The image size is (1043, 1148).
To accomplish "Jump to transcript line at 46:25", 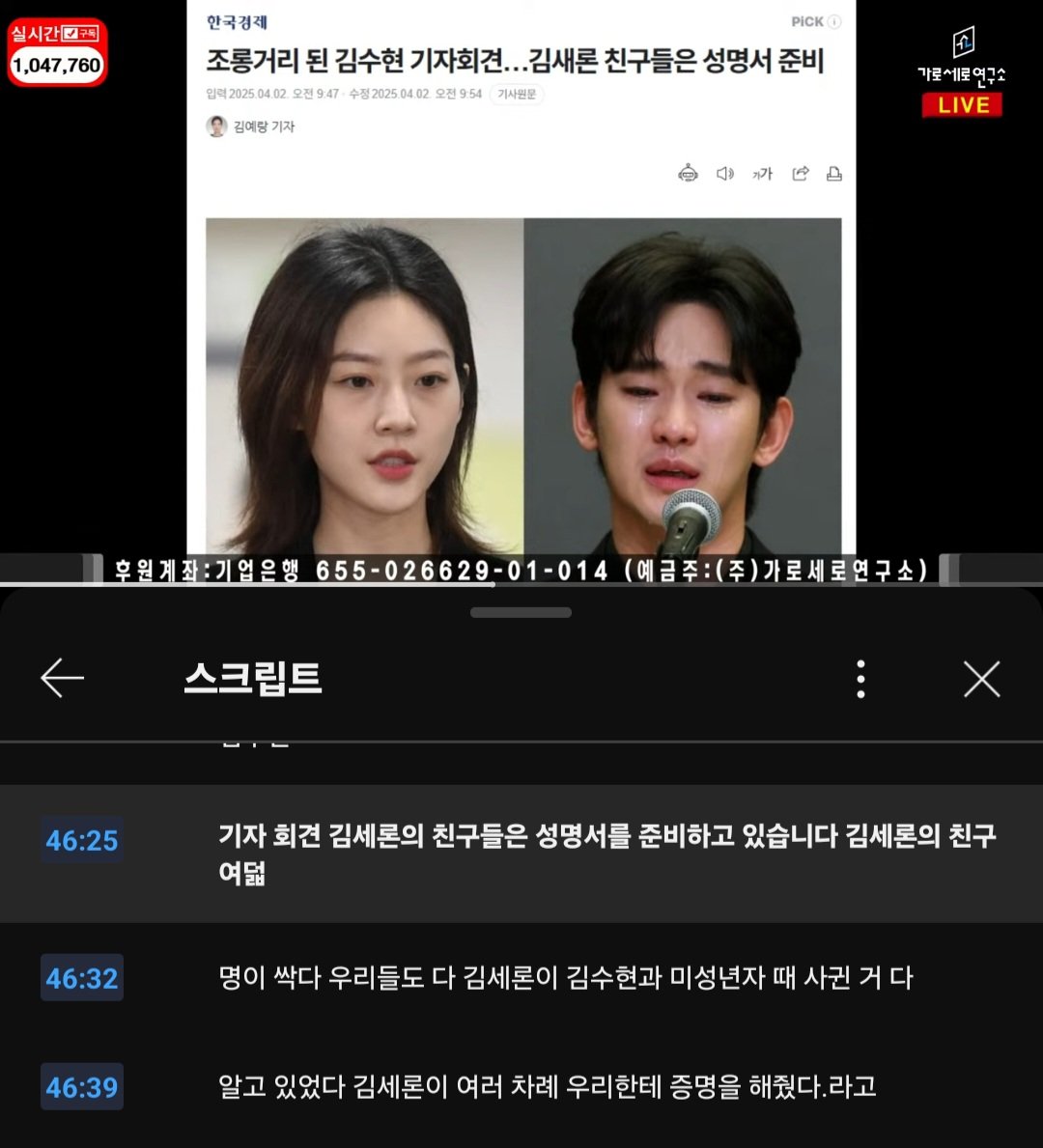I will [x=82, y=840].
